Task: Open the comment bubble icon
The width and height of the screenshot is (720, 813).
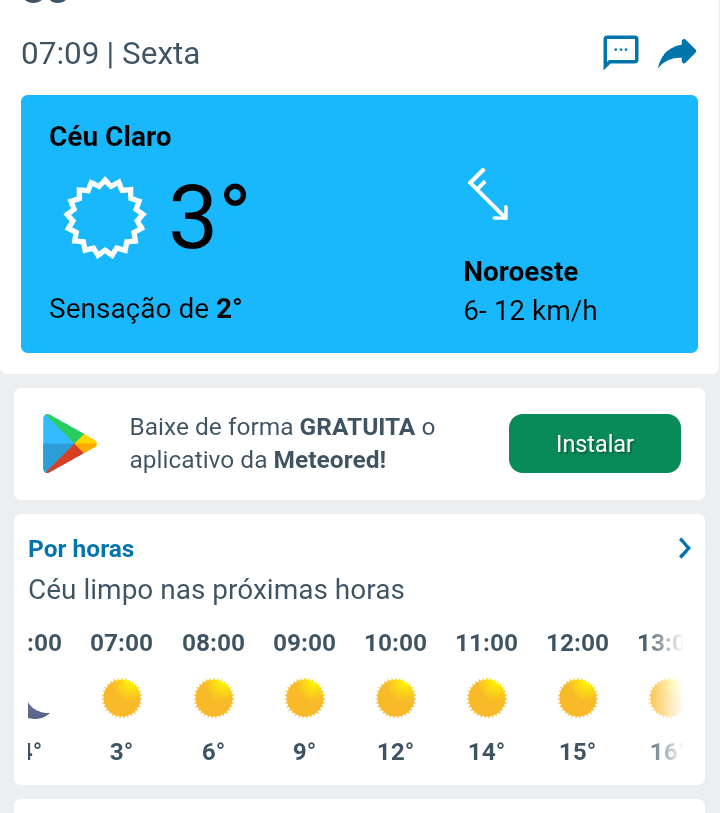Action: pos(620,52)
